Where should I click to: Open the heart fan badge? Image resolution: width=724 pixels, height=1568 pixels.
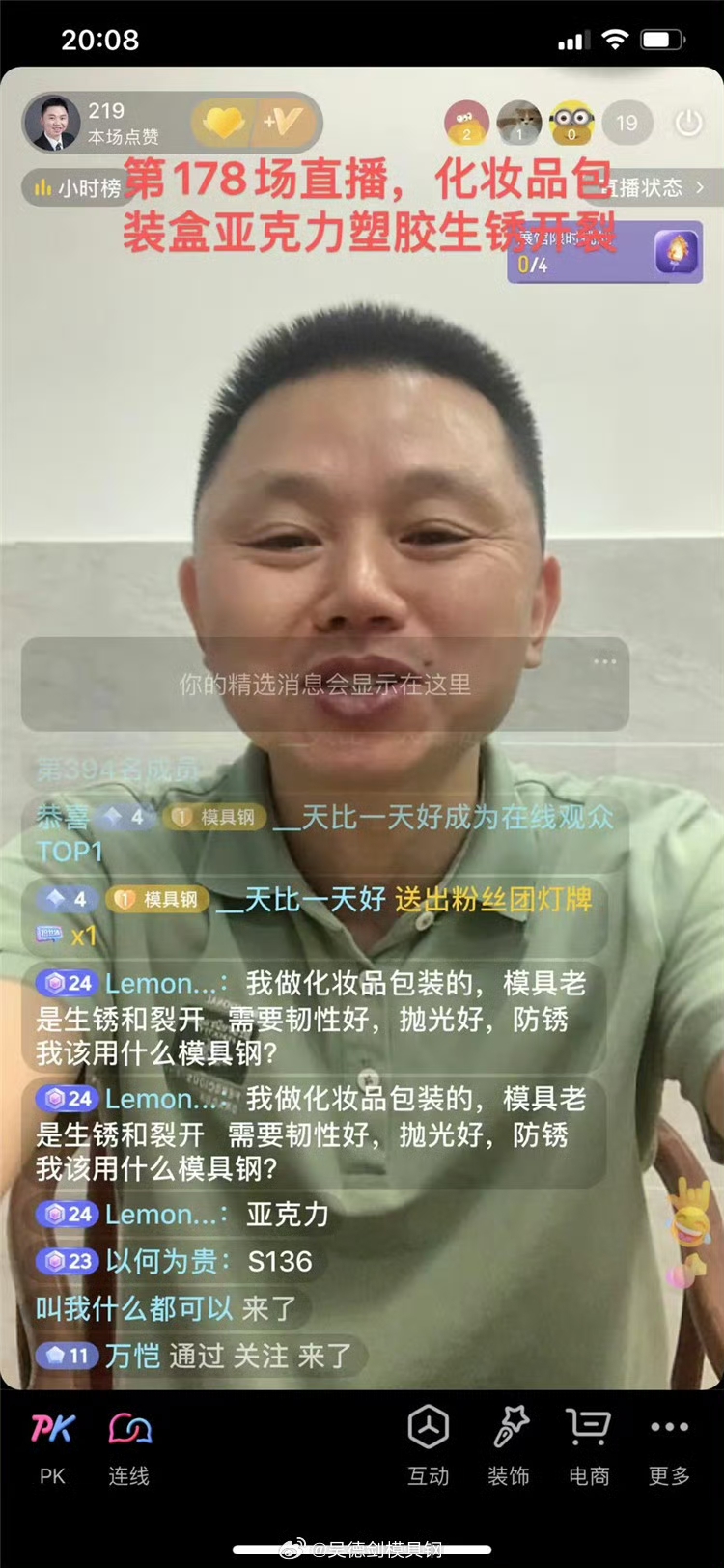pyautogui.click(x=224, y=124)
